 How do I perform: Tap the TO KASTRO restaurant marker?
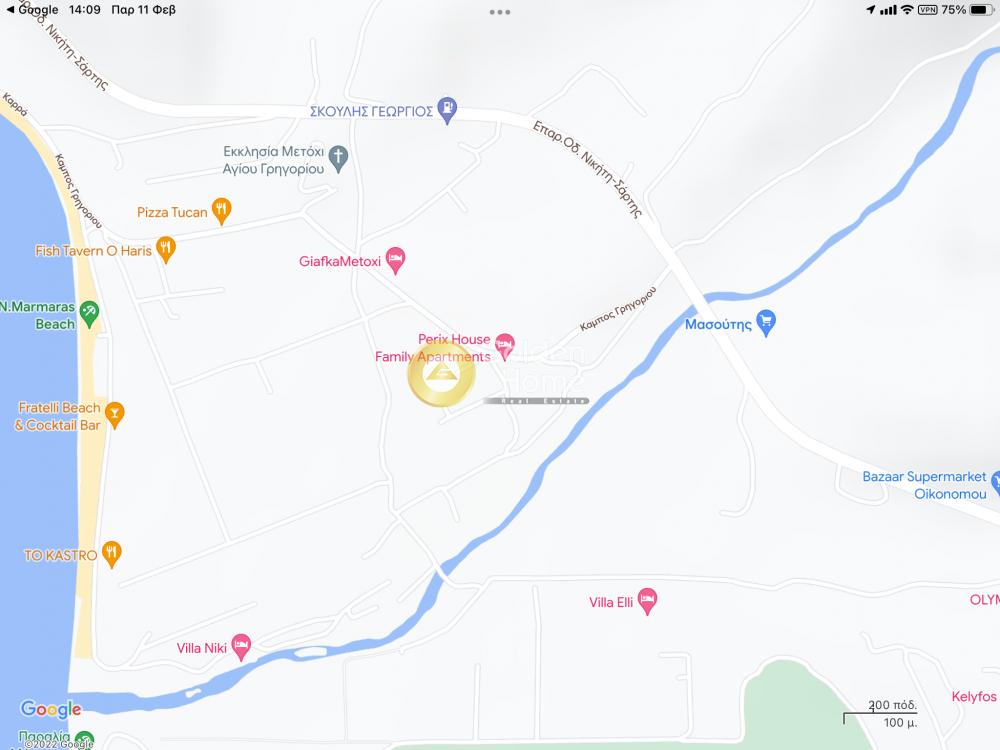point(112,554)
